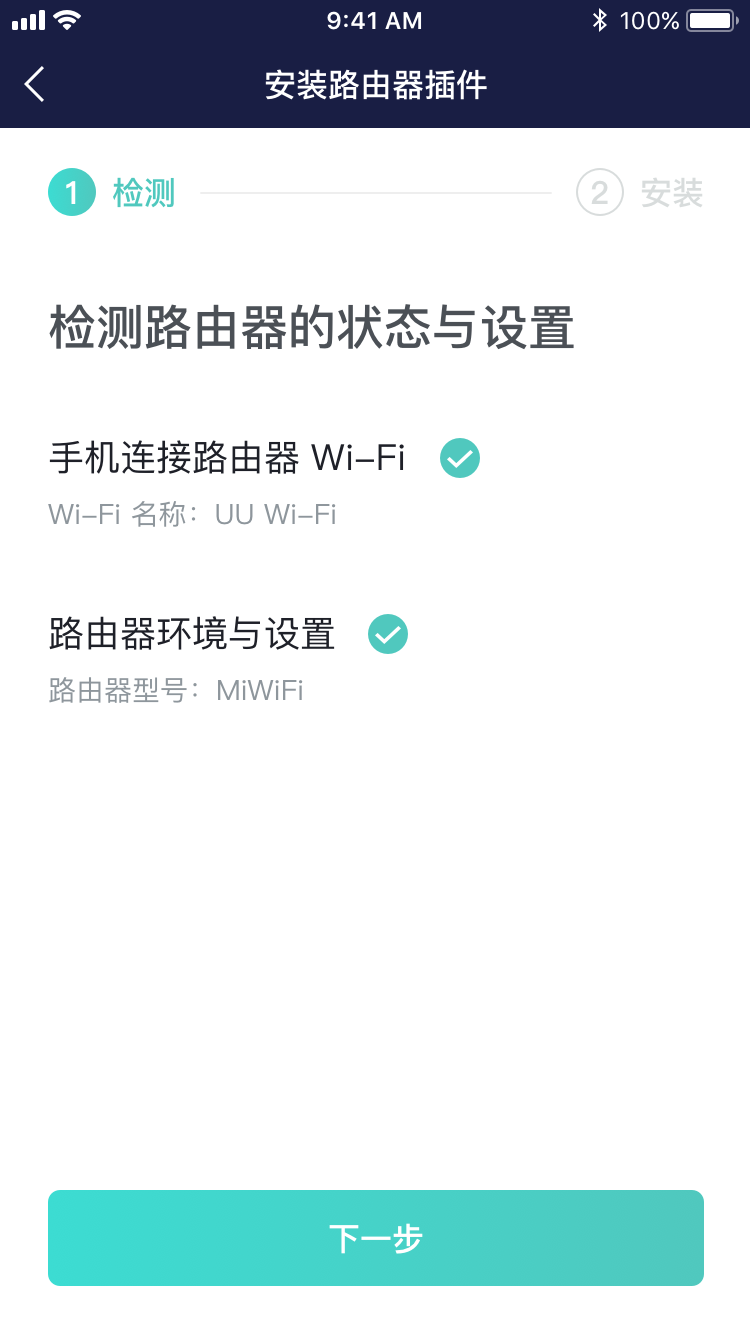
Task: Select step 2 安装 circle indicator
Action: point(599,192)
